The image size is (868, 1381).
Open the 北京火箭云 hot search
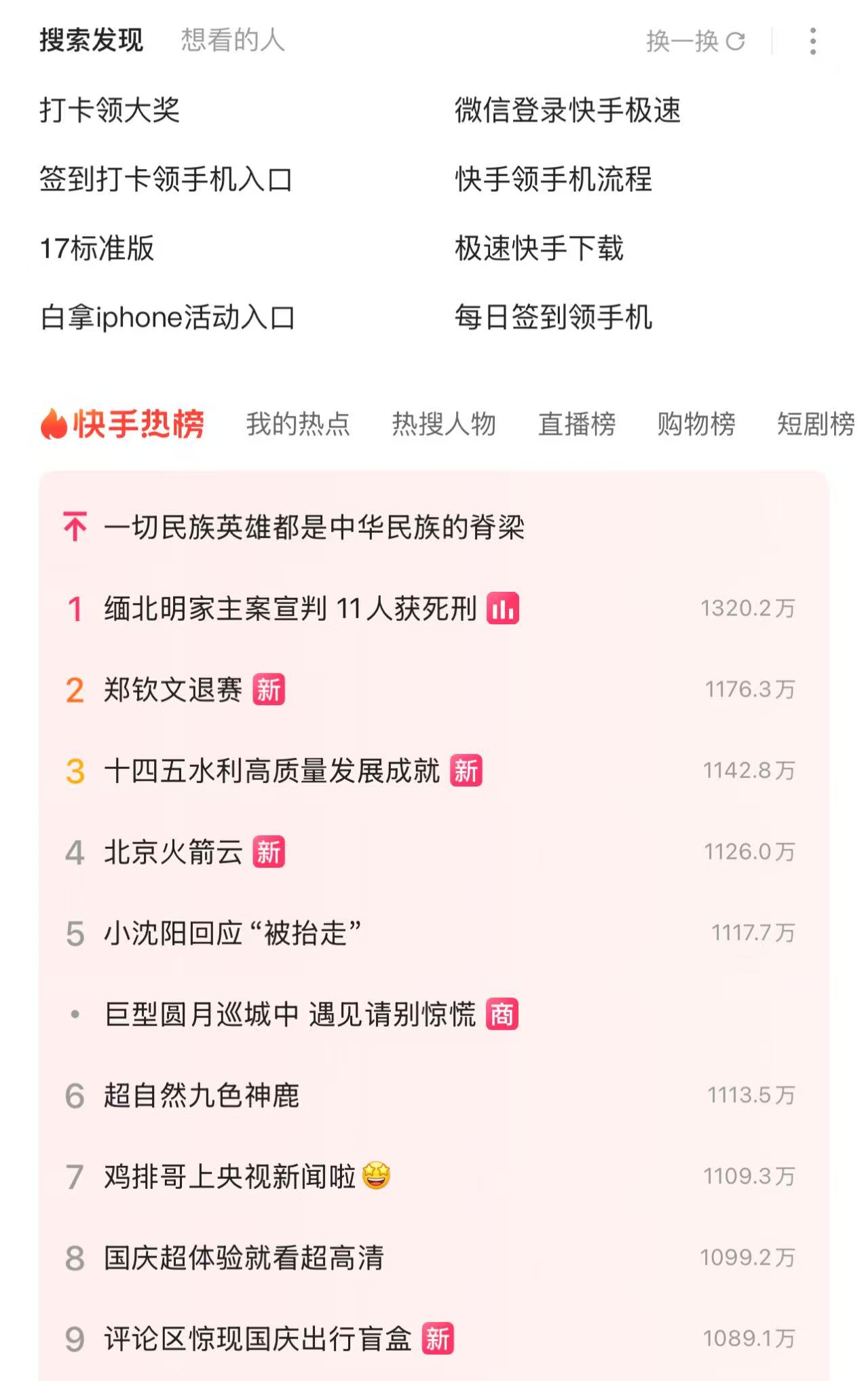click(173, 852)
